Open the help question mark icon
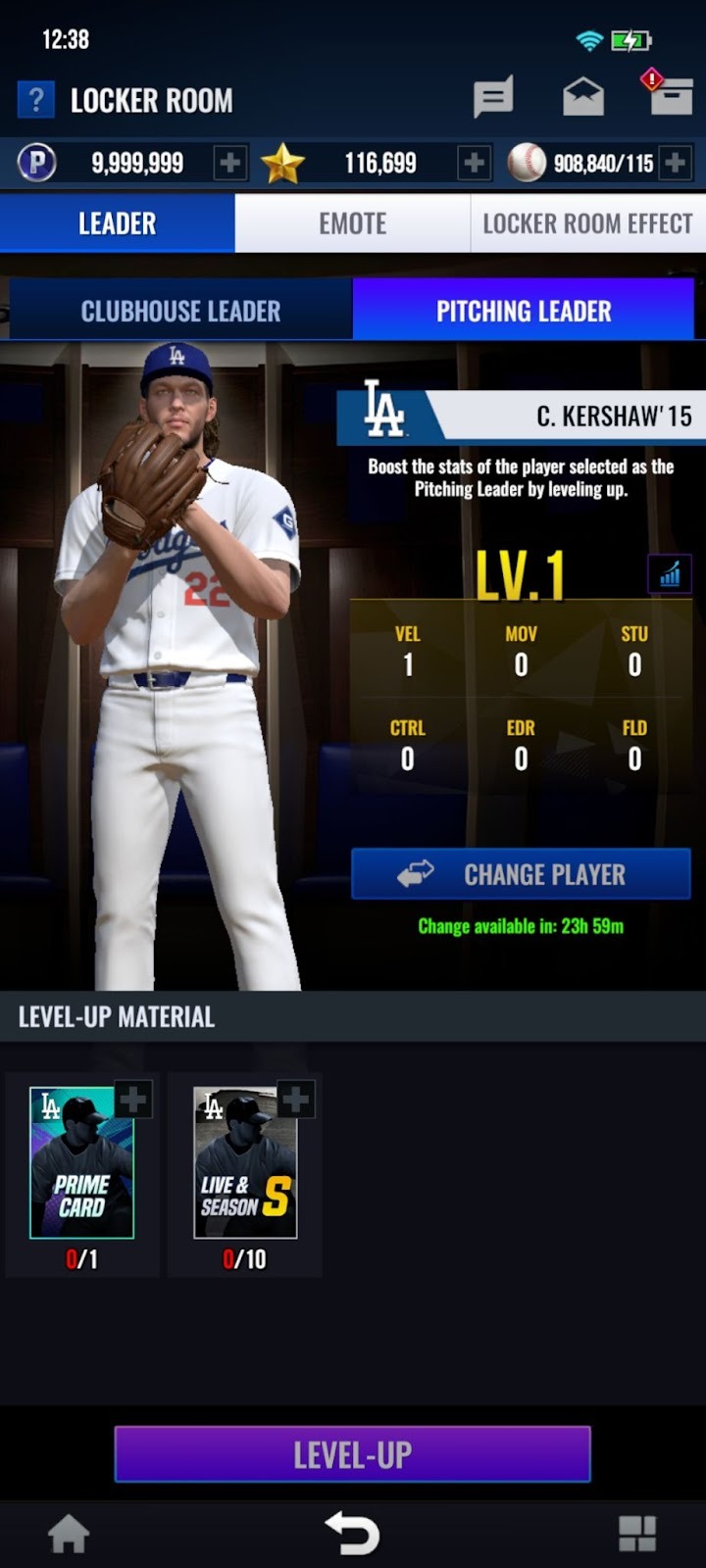 36,100
